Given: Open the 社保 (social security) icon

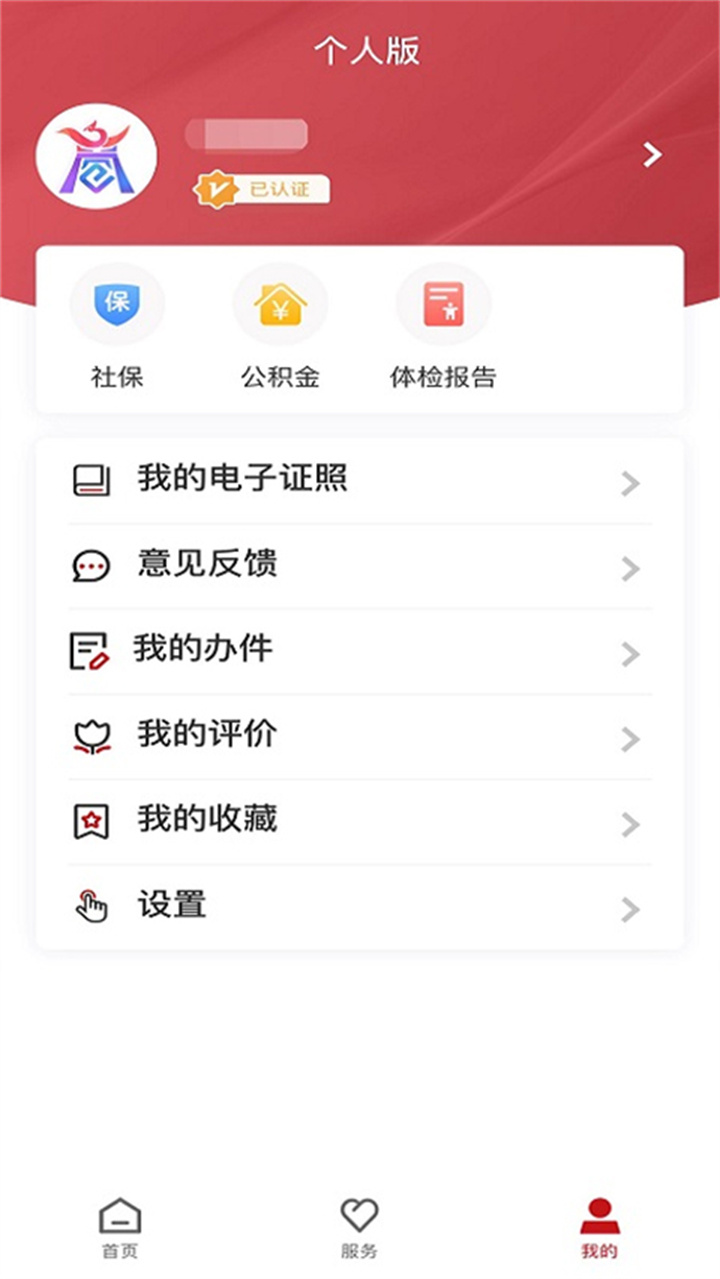Looking at the screenshot, I should 117,304.
